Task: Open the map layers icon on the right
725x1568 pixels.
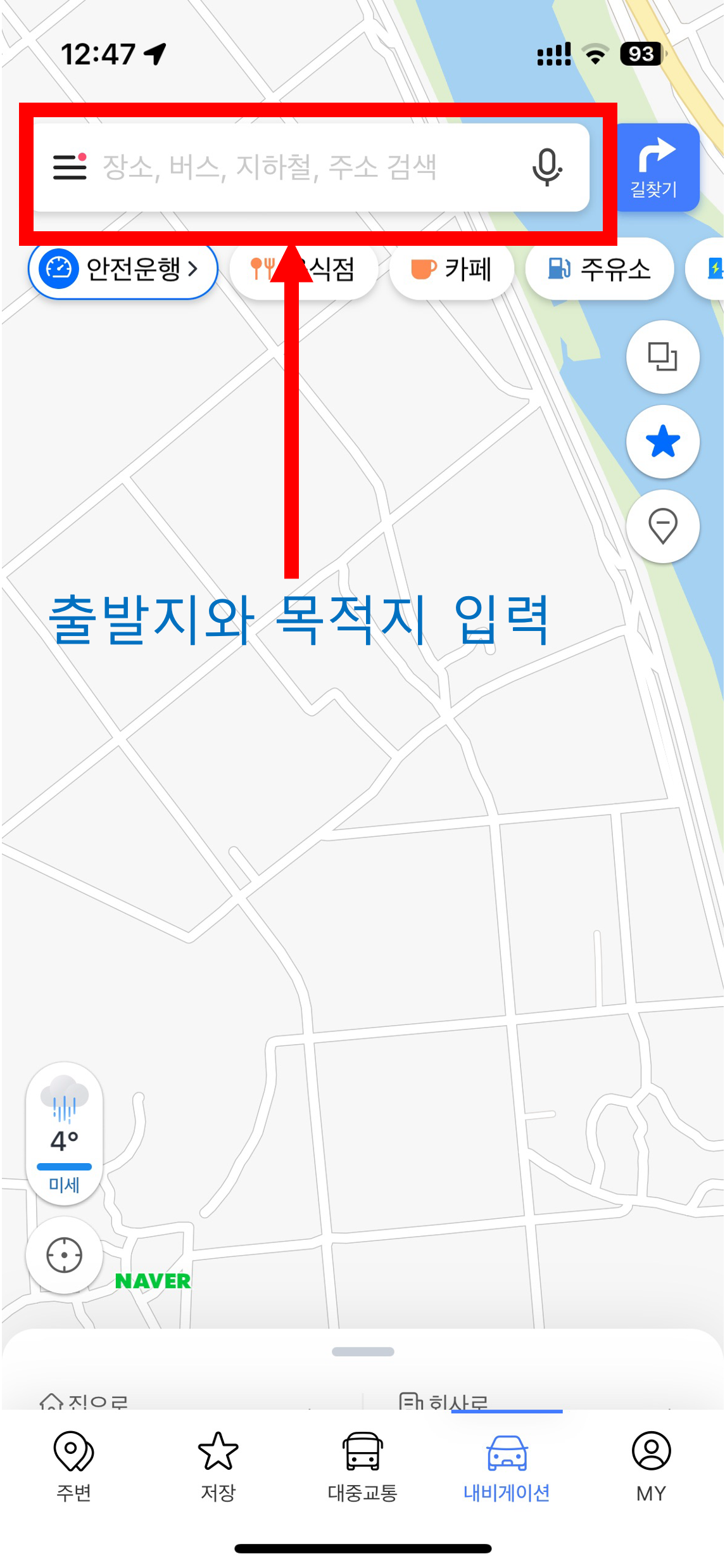Action: (x=662, y=357)
